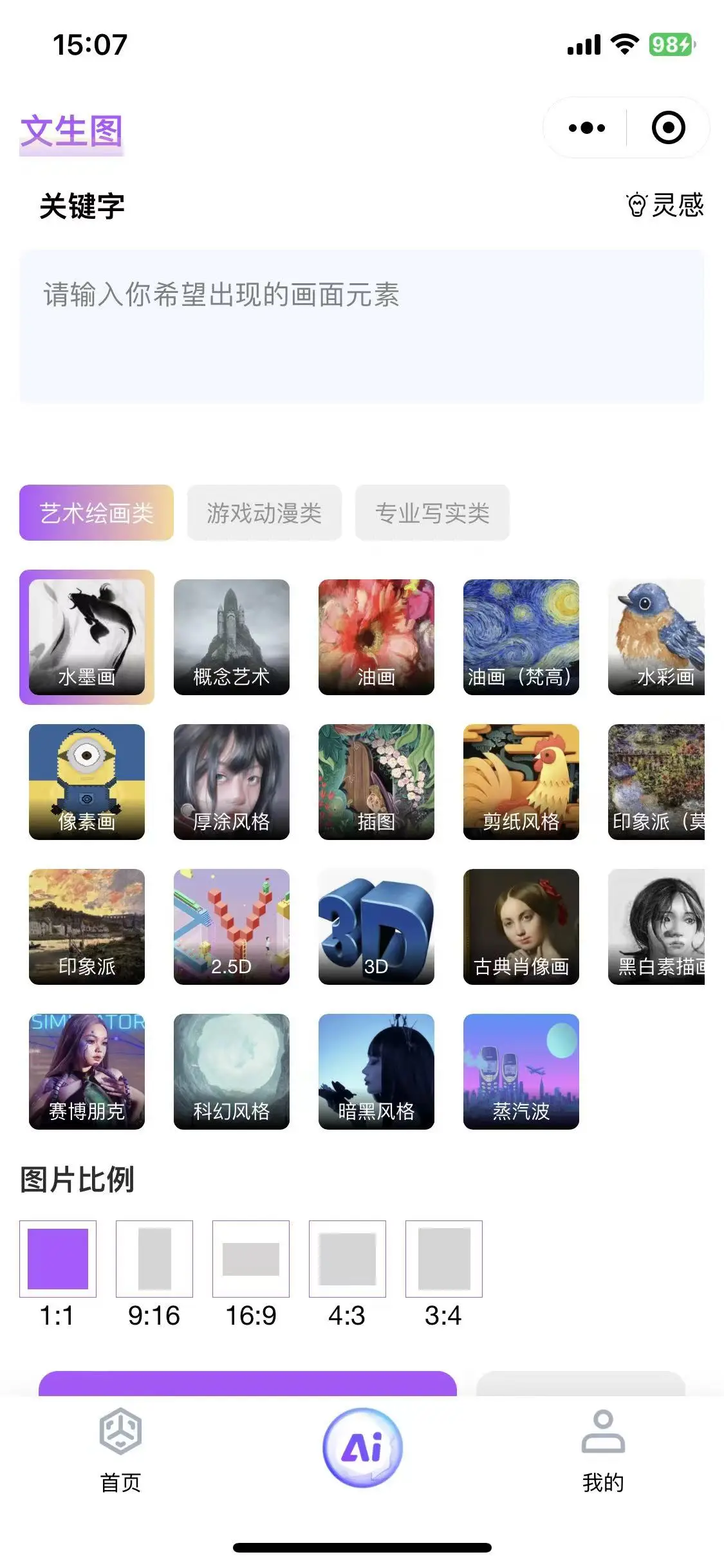
Task: Choose the 蒸汽波 vaporwave style
Action: pyautogui.click(x=521, y=1071)
